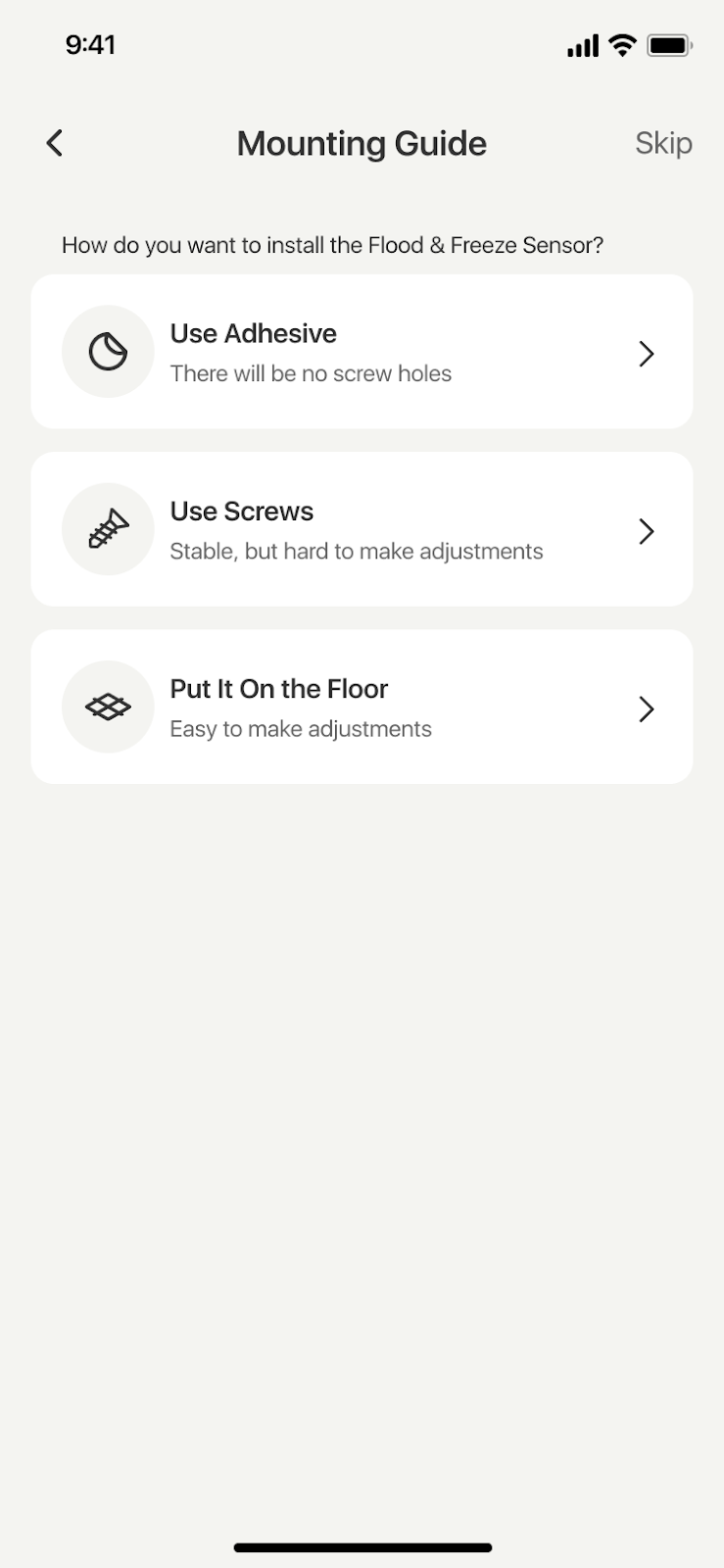This screenshot has height=1568, width=724.
Task: Choose the Use Adhesive option
Action: point(362,352)
